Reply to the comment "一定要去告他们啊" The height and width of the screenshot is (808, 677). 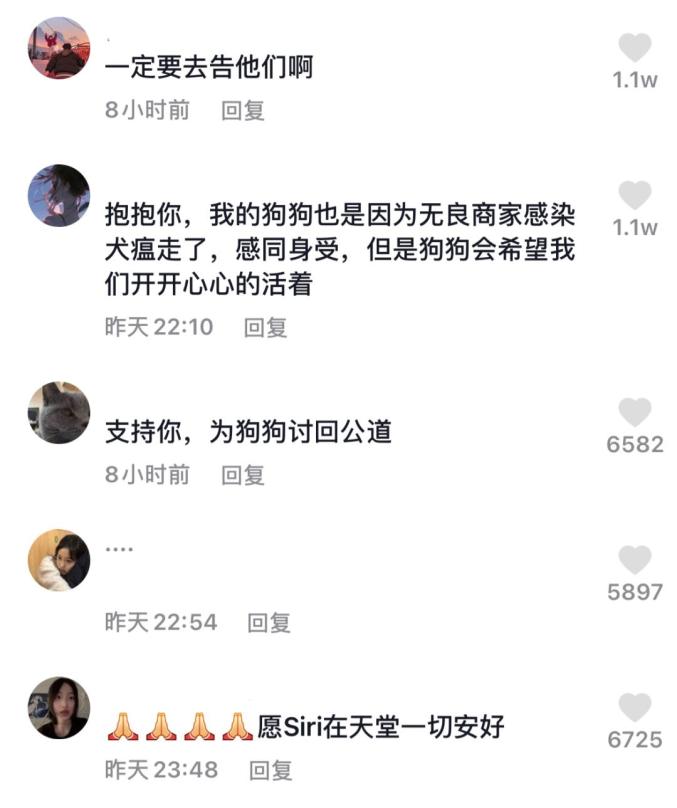pos(243,110)
